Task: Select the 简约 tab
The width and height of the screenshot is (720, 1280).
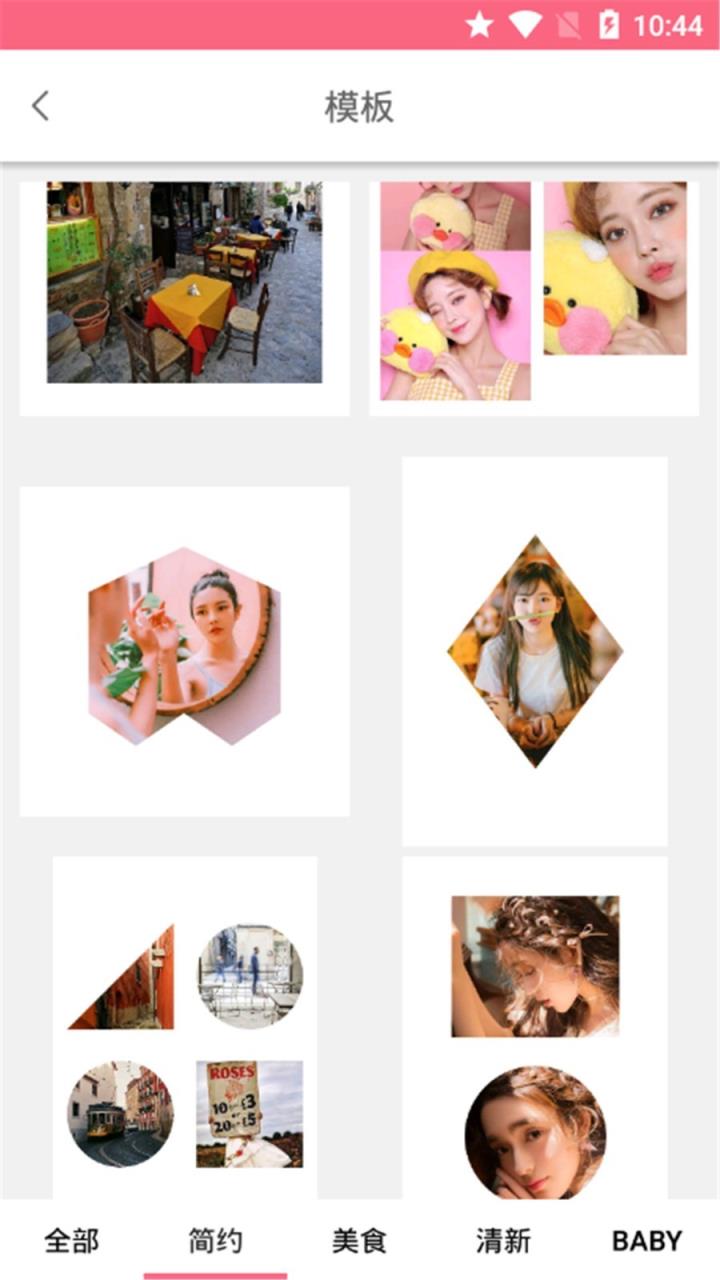Action: click(215, 1241)
